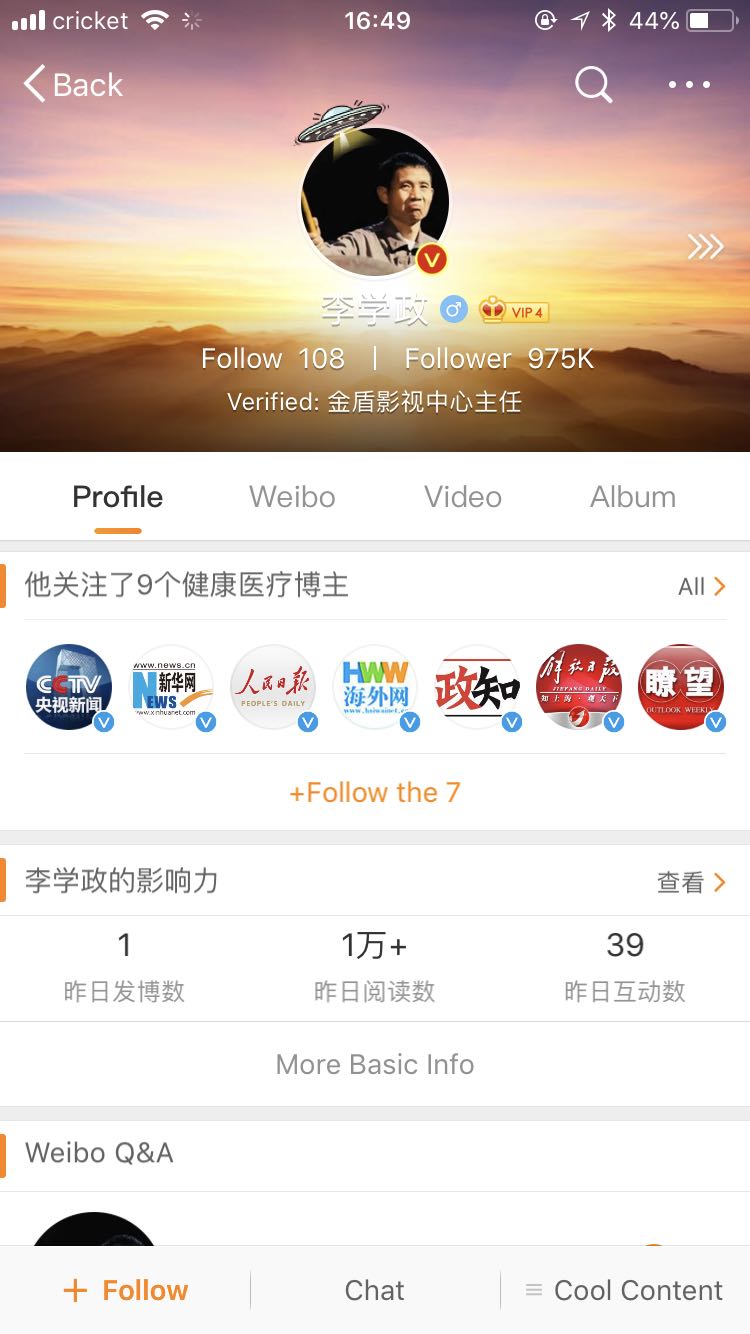
Task: View the Follower 975K list
Action: coord(499,358)
